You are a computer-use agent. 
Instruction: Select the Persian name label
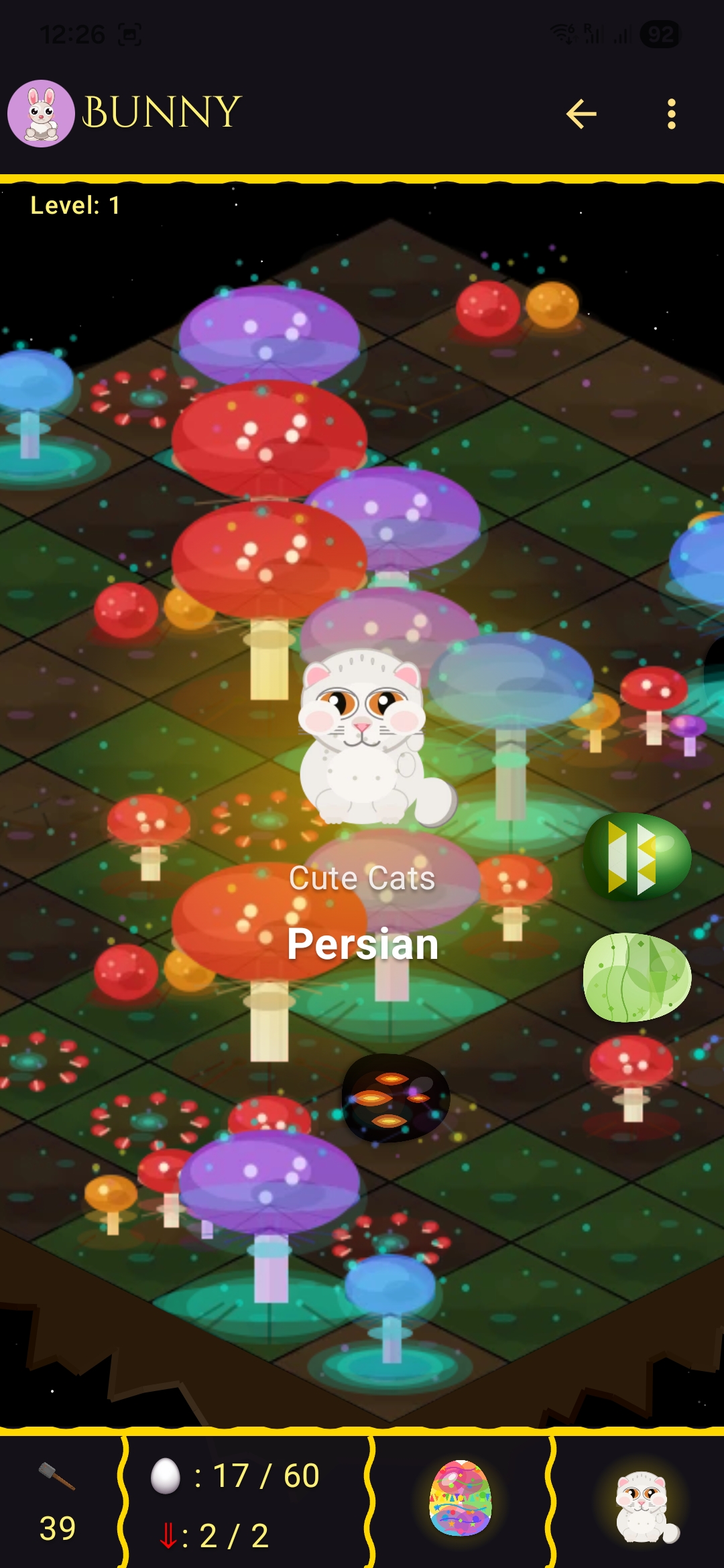[362, 943]
